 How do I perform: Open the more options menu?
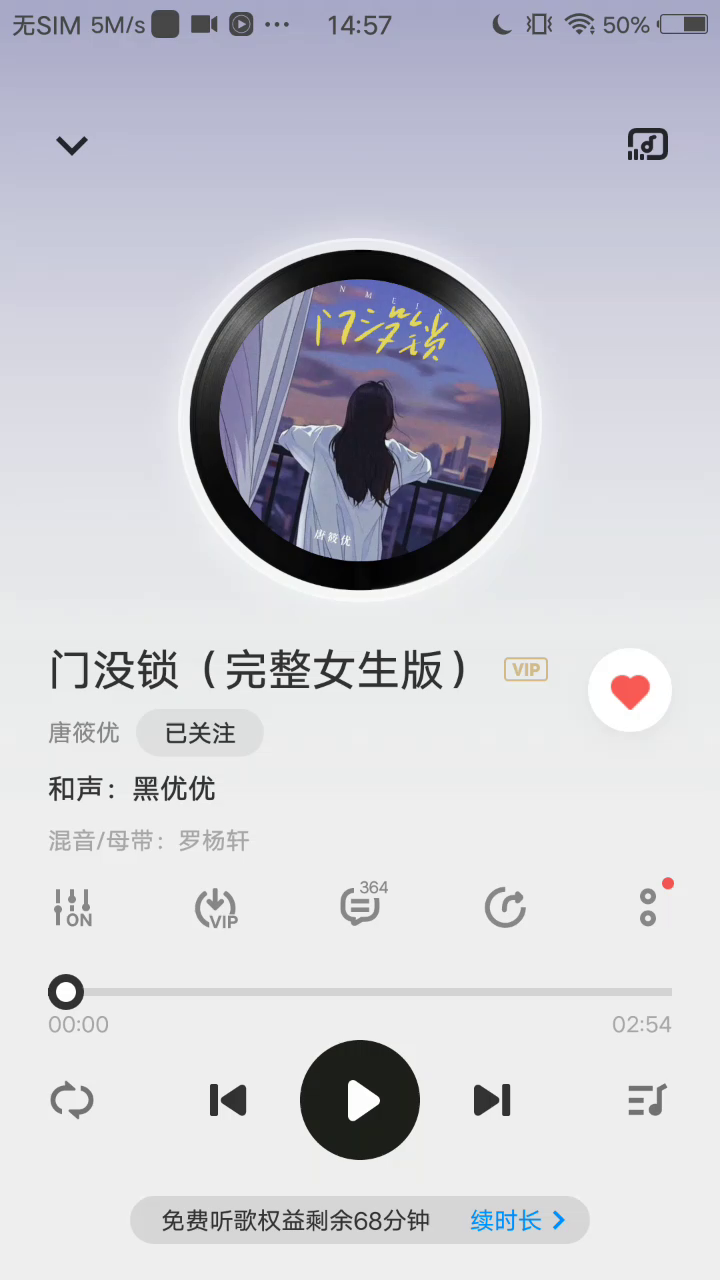[x=649, y=906]
